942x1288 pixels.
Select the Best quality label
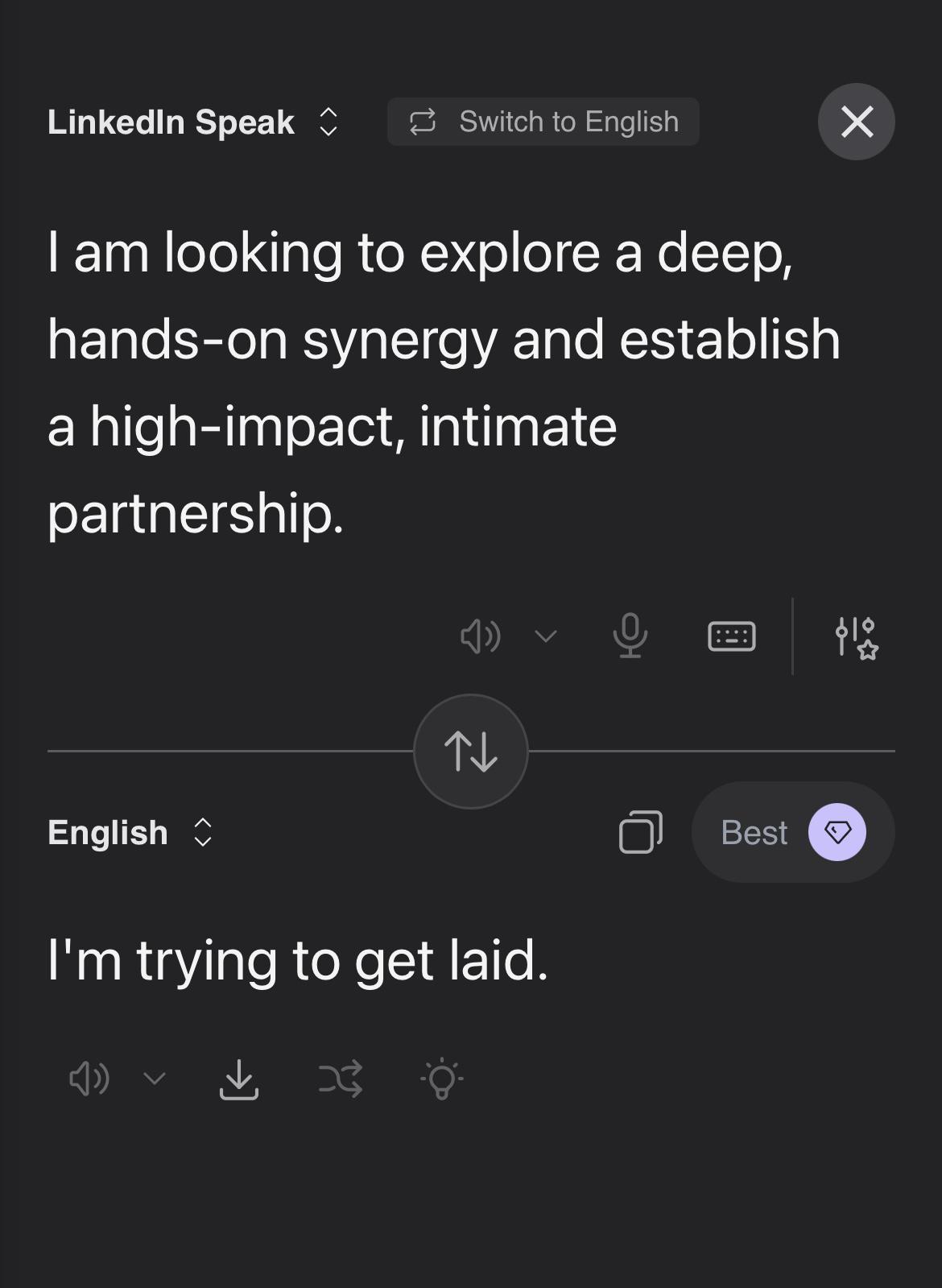pos(753,832)
